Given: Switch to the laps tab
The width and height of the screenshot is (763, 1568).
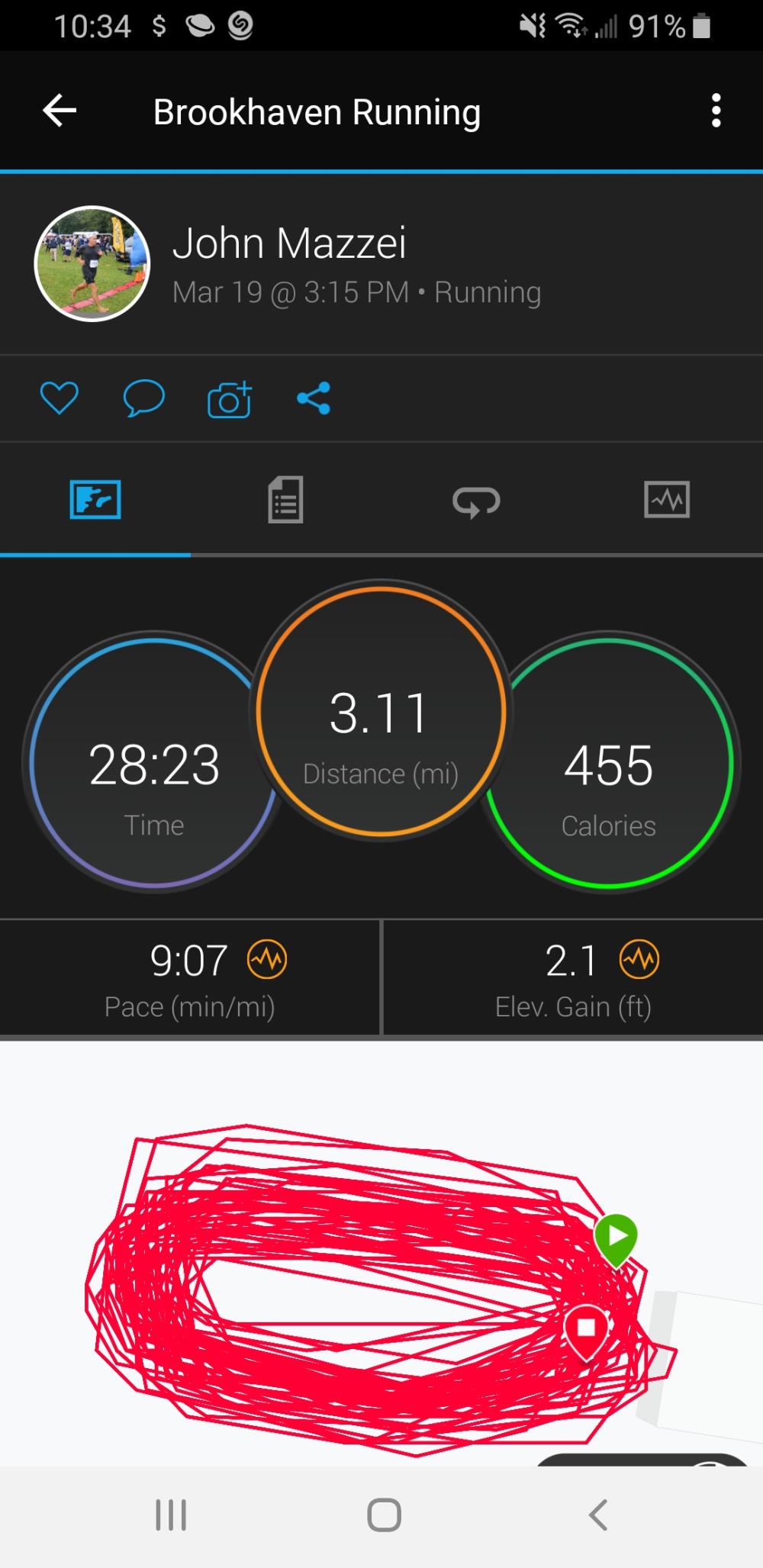Looking at the screenshot, I should pos(476,501).
